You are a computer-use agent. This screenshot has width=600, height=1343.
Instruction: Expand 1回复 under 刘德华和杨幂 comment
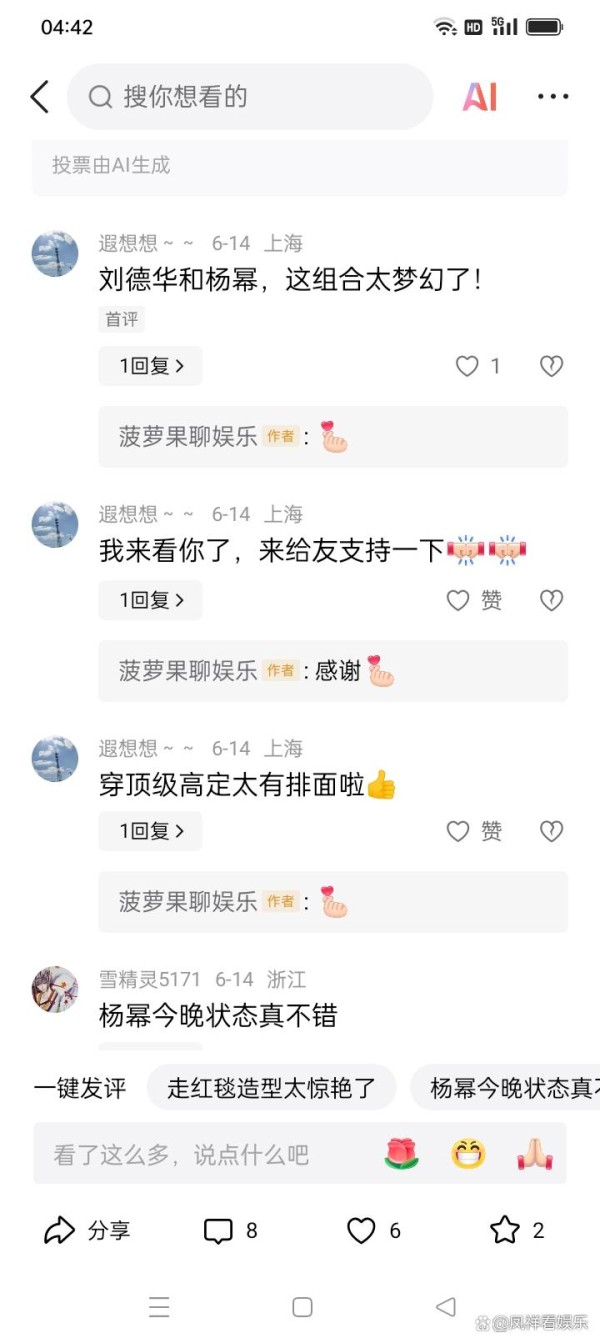[x=151, y=366]
